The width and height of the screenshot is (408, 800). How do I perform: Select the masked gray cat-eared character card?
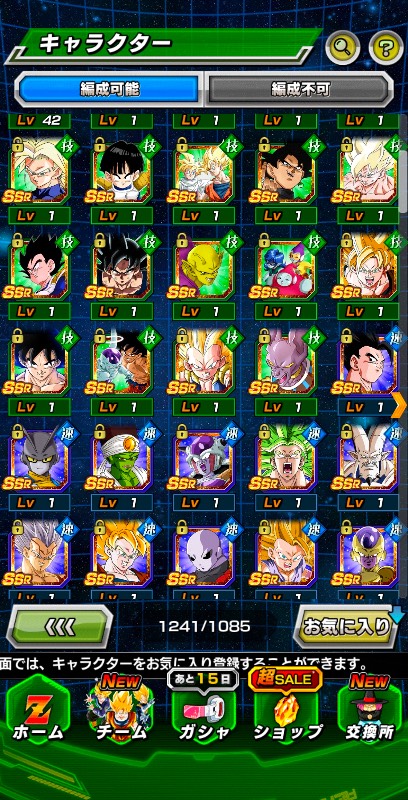[x=40, y=458]
